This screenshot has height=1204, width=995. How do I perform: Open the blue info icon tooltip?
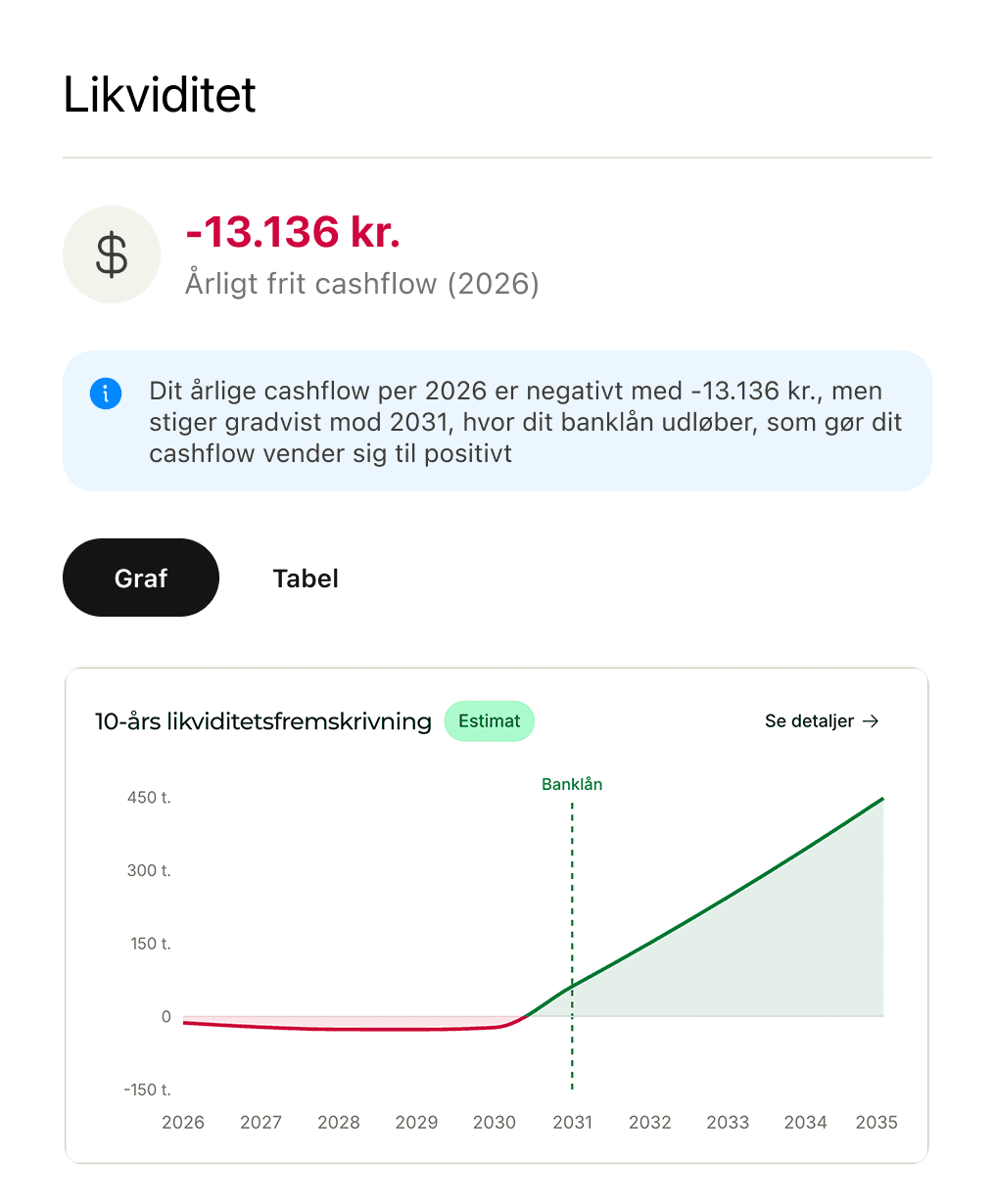click(106, 393)
